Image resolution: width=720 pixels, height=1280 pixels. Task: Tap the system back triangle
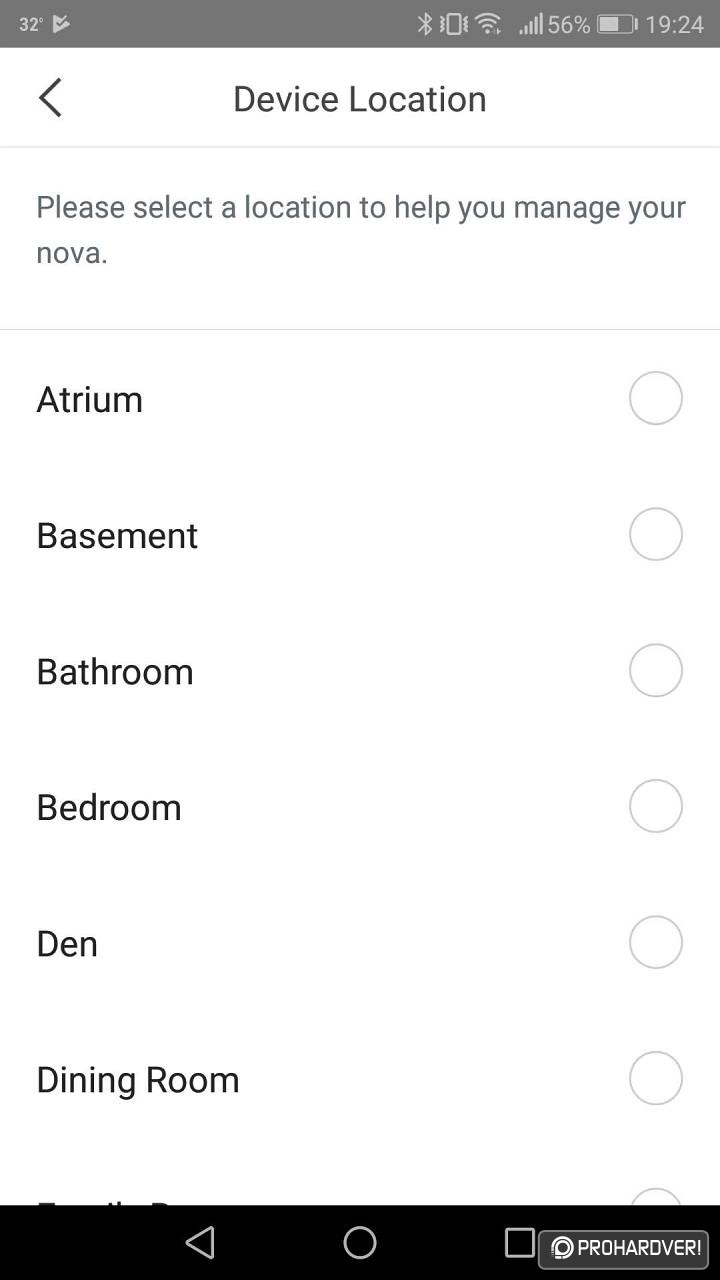pos(200,1242)
